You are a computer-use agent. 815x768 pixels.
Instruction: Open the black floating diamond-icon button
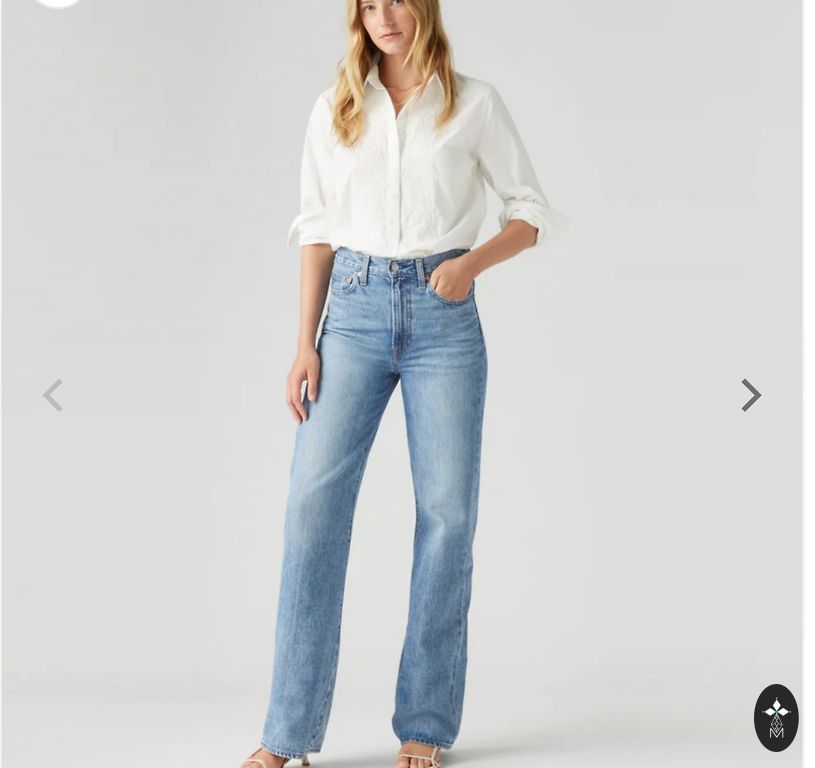(776, 717)
